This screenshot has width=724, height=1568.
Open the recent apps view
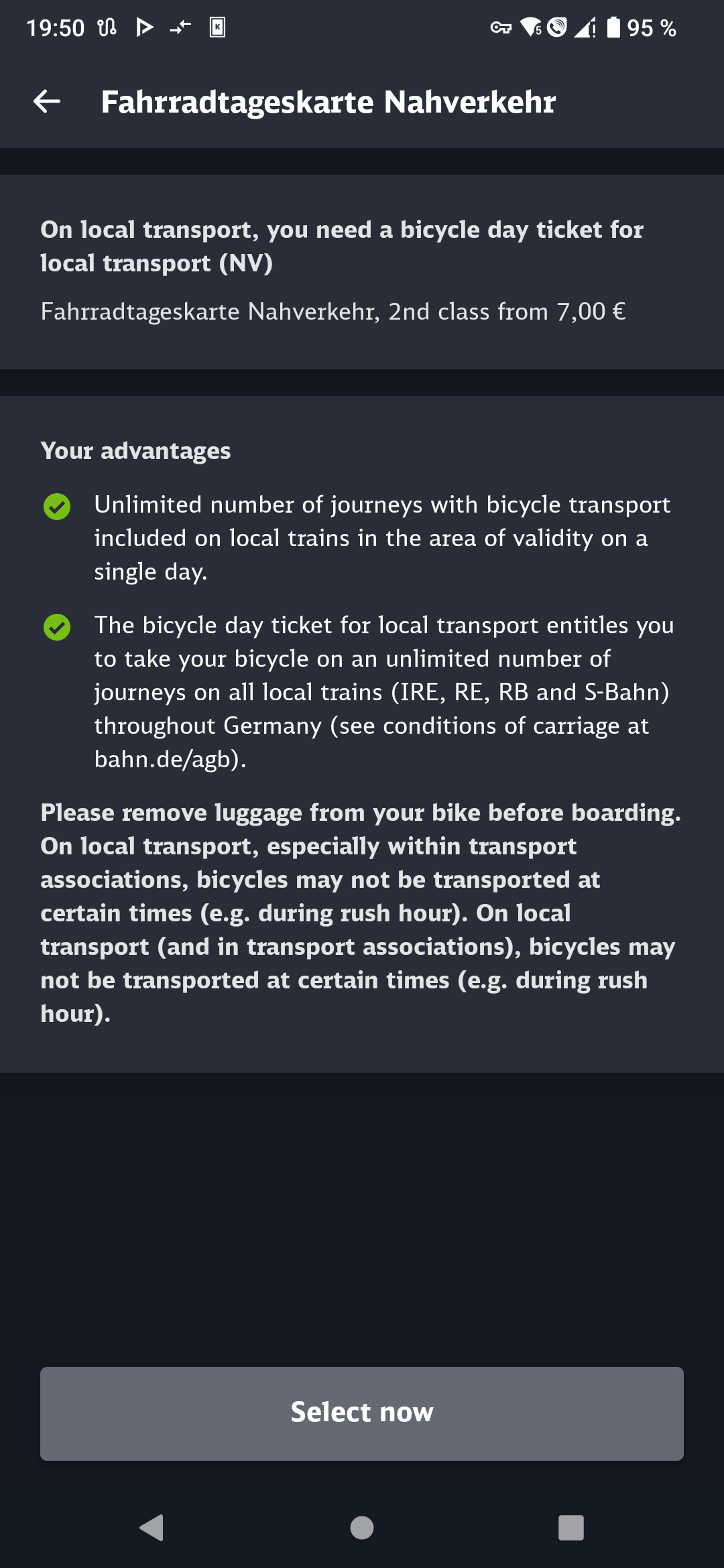point(571,1528)
